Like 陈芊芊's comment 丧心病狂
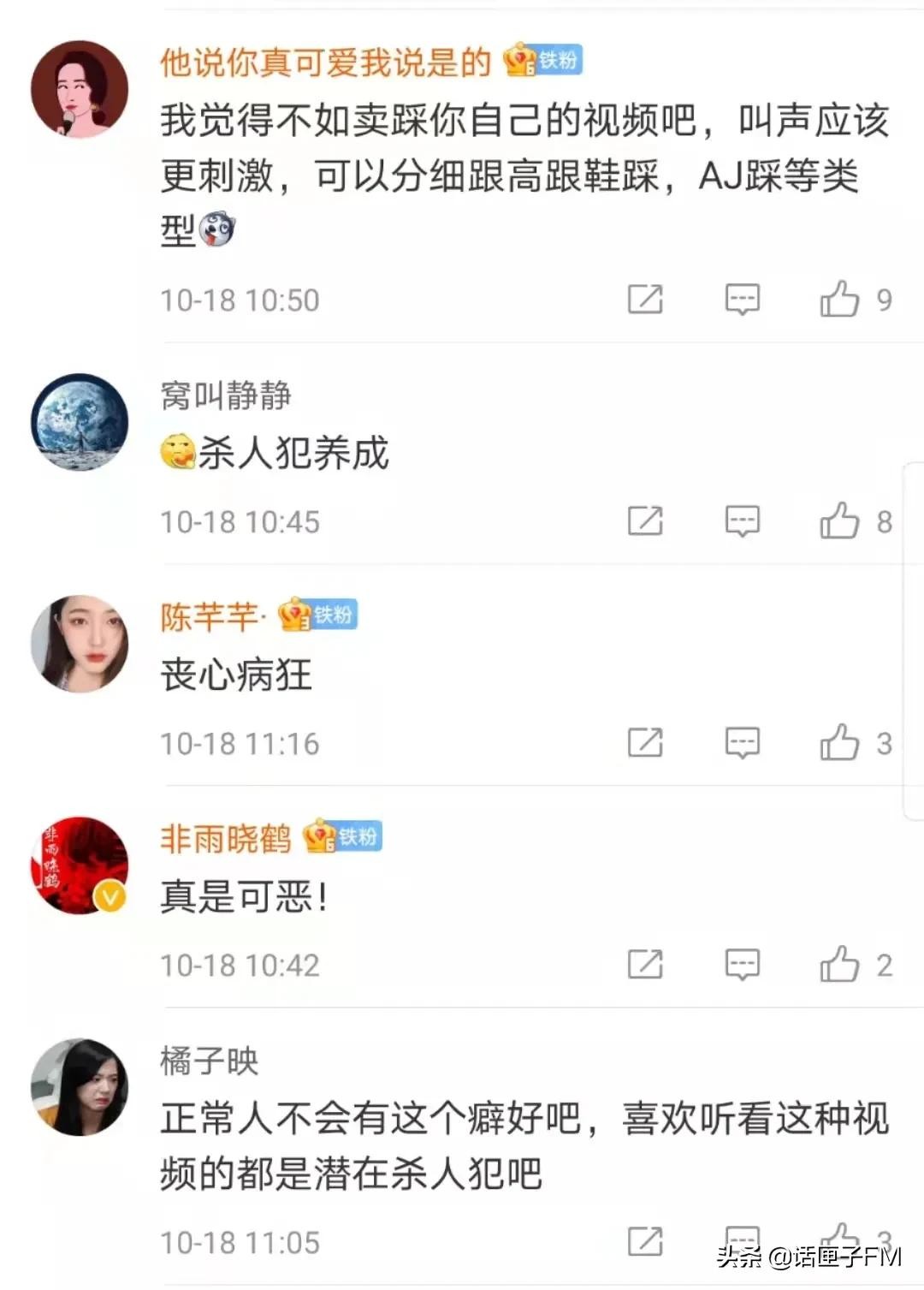The height and width of the screenshot is (1290, 924). click(839, 742)
